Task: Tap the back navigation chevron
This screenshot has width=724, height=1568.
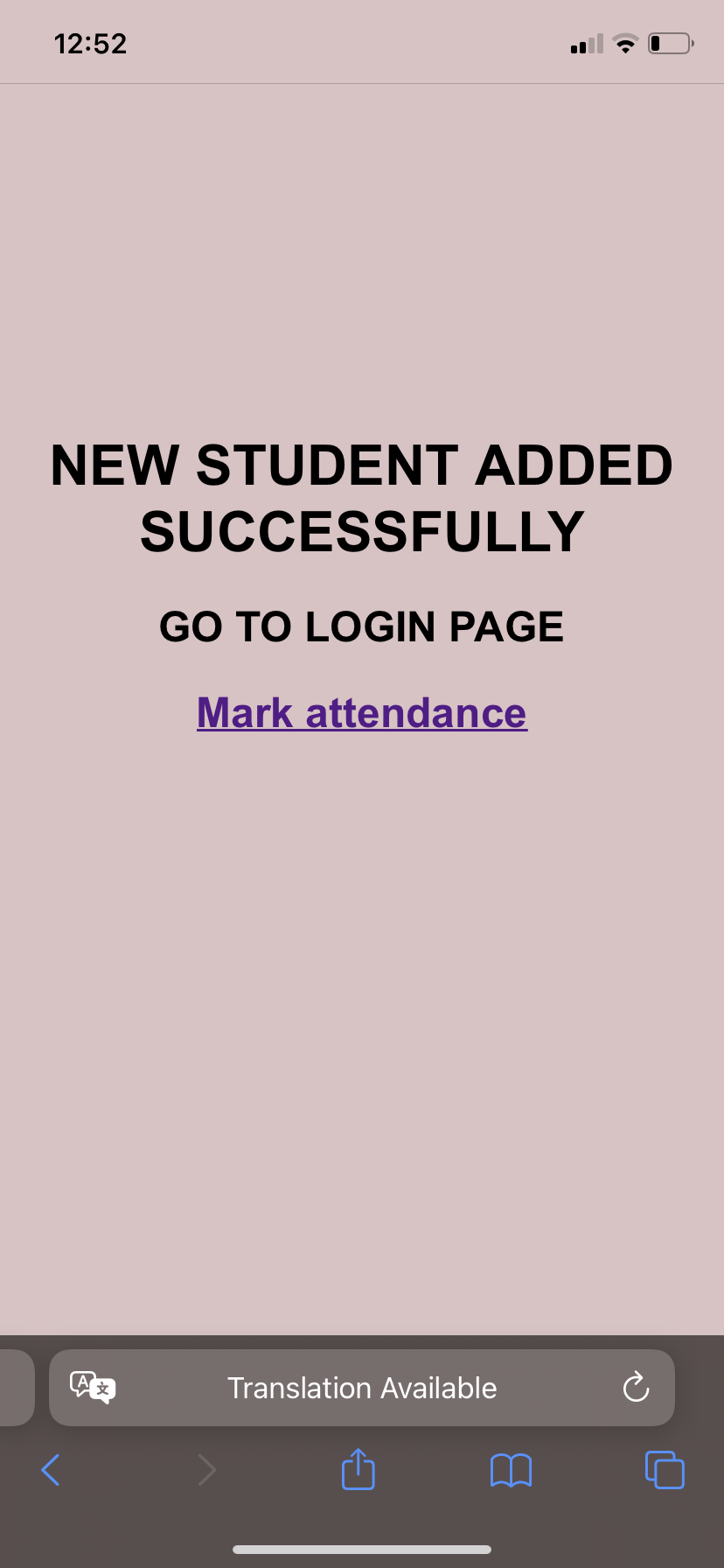Action: pos(51,1470)
